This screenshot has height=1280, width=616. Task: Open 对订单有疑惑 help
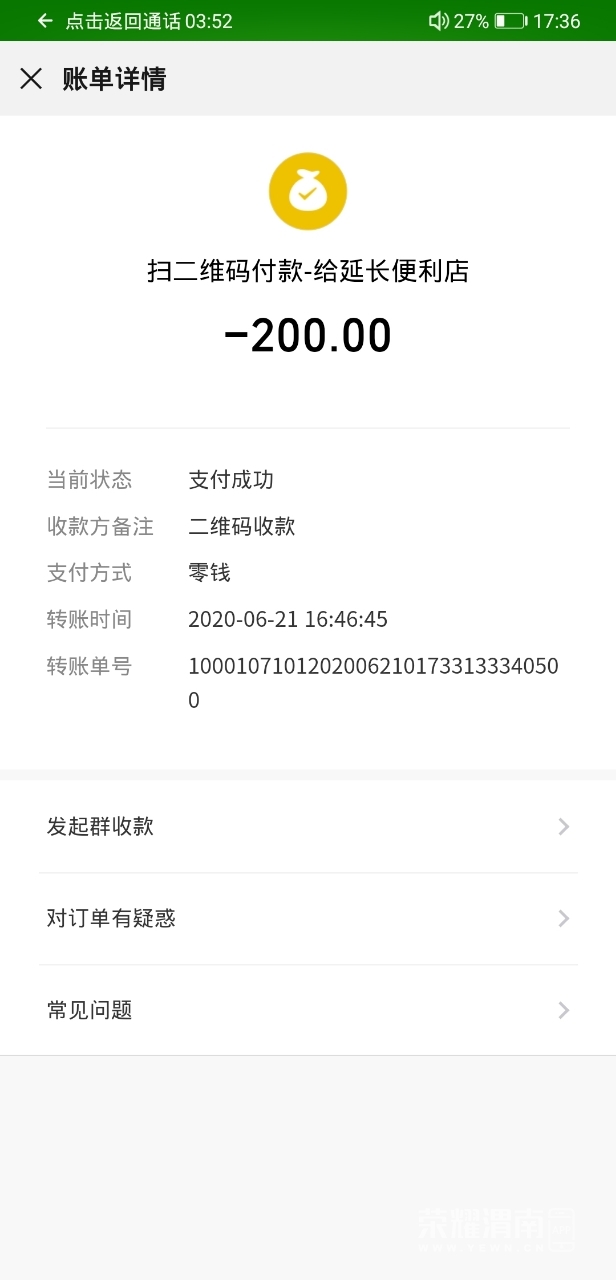click(308, 918)
